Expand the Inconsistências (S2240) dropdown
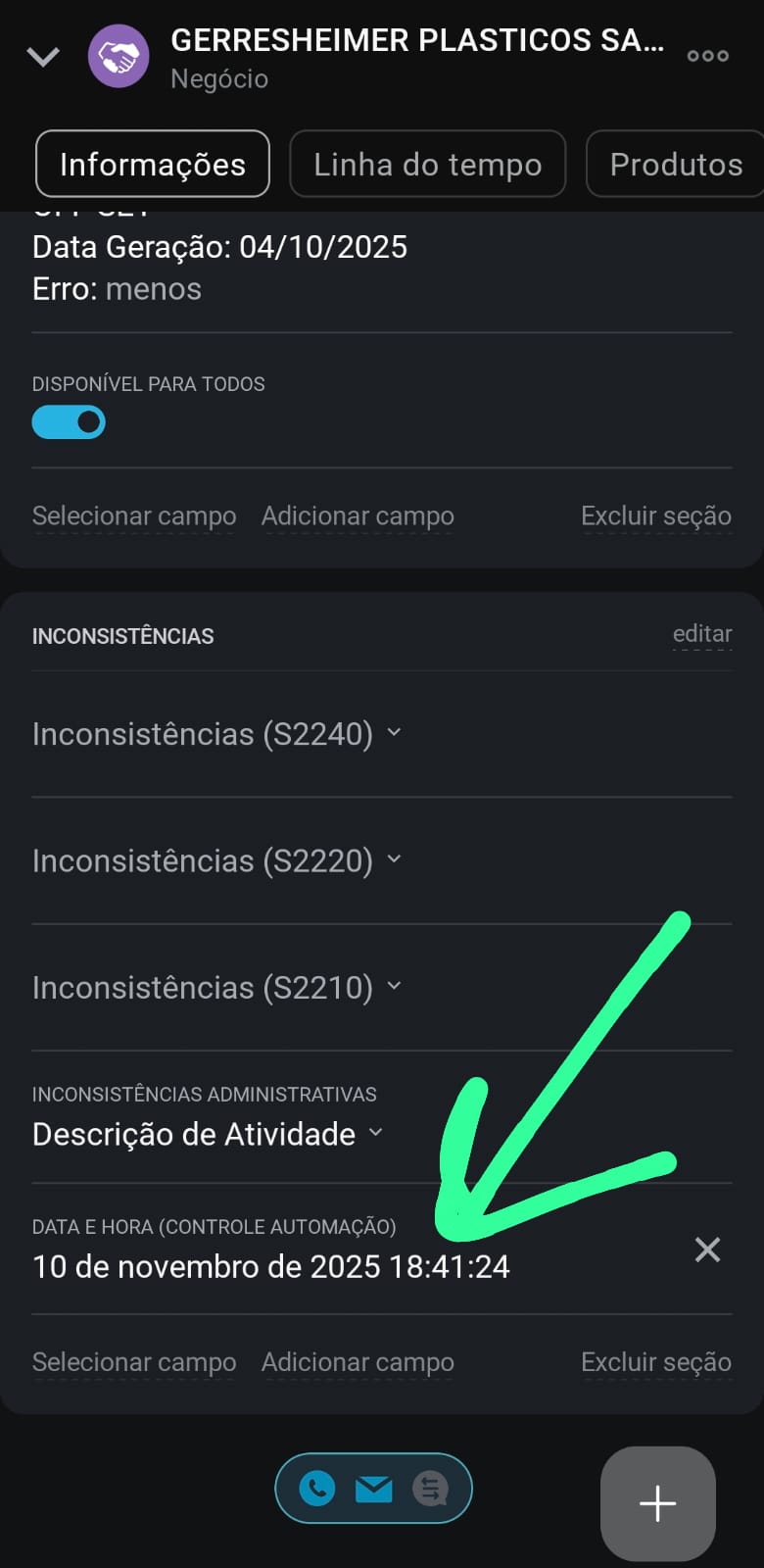Image resolution: width=764 pixels, height=1568 pixels. click(x=217, y=734)
